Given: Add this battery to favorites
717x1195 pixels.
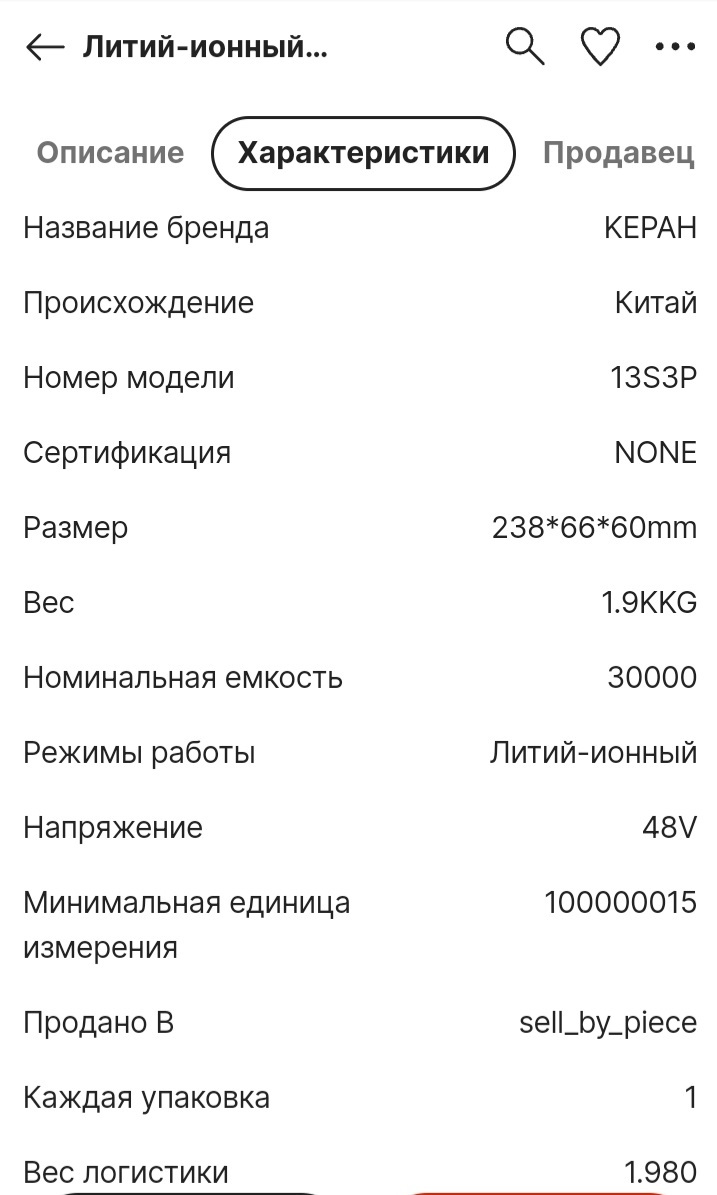Looking at the screenshot, I should (x=600, y=47).
